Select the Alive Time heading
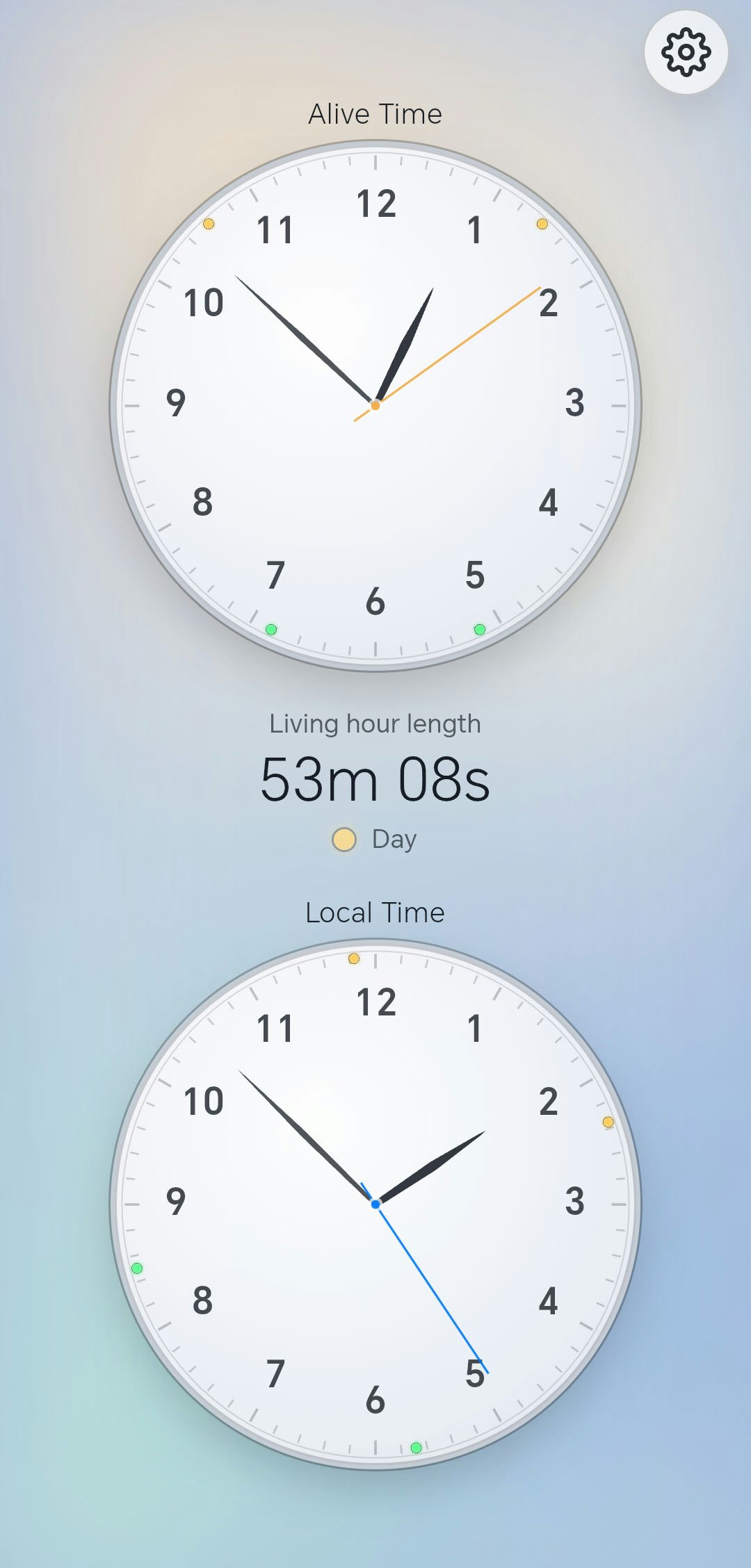Image resolution: width=751 pixels, height=1568 pixels. [x=375, y=113]
